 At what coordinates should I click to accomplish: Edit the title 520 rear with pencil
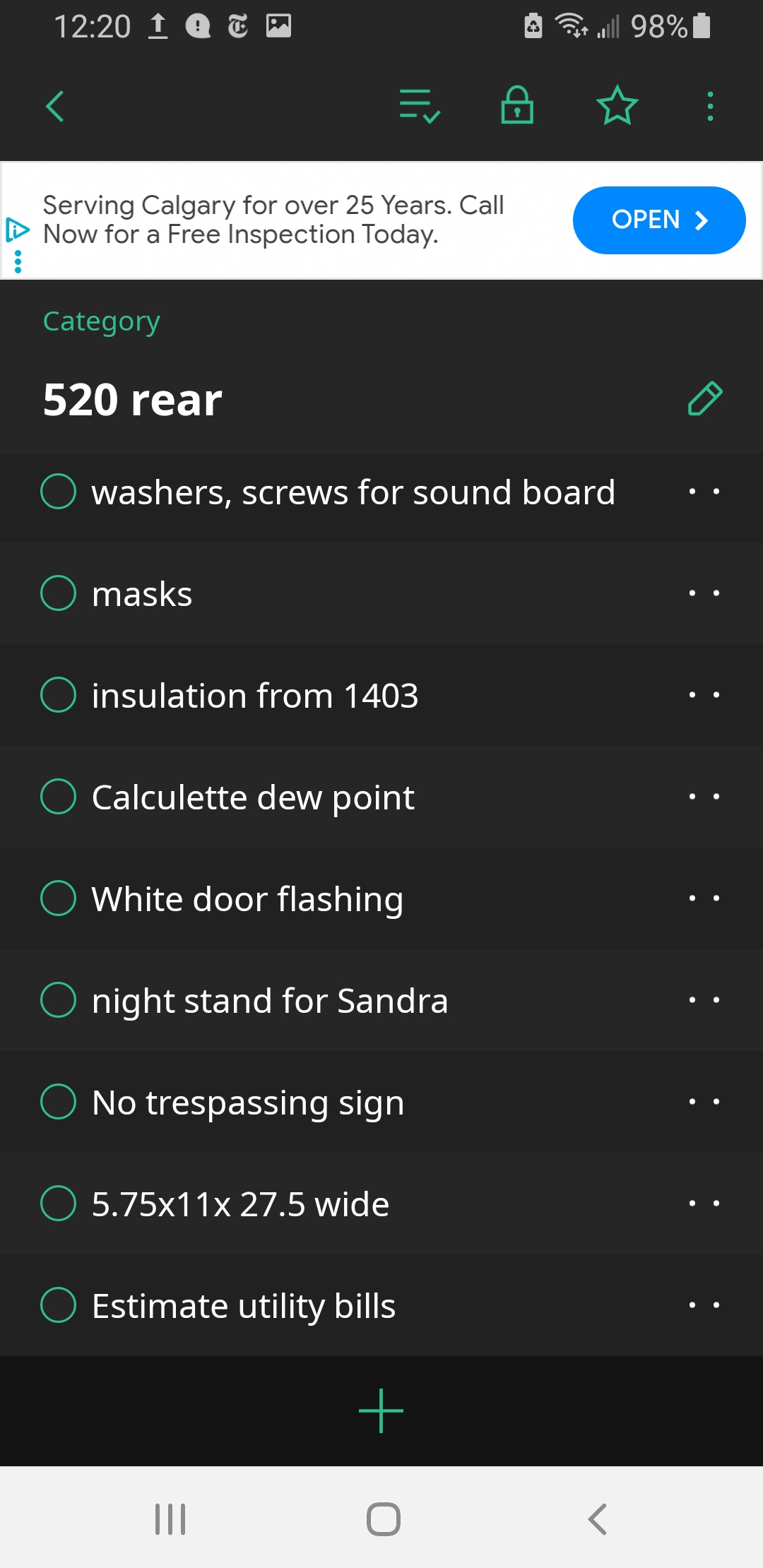coord(705,398)
